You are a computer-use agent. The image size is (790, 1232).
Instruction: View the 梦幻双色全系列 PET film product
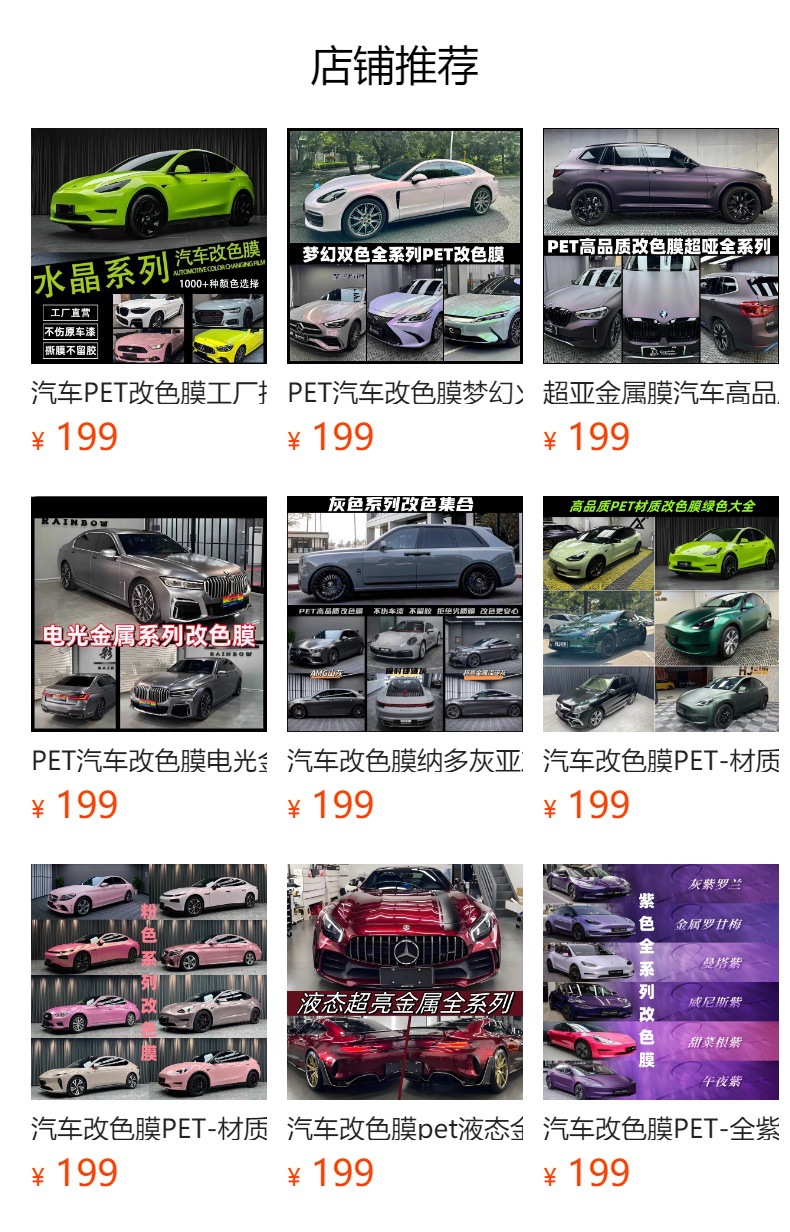pyautogui.click(x=405, y=246)
